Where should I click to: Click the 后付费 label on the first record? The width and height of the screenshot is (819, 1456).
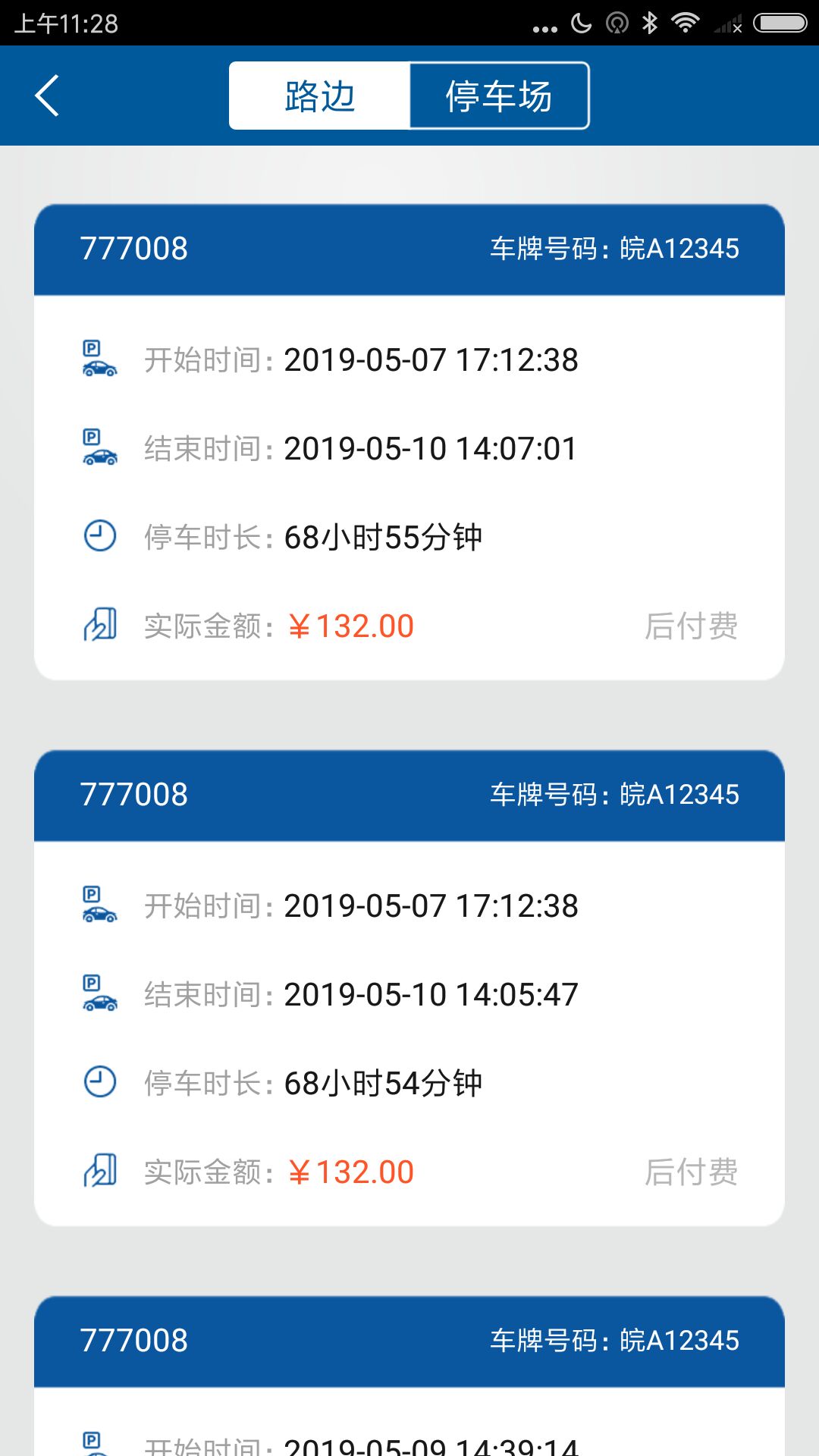coord(692,625)
